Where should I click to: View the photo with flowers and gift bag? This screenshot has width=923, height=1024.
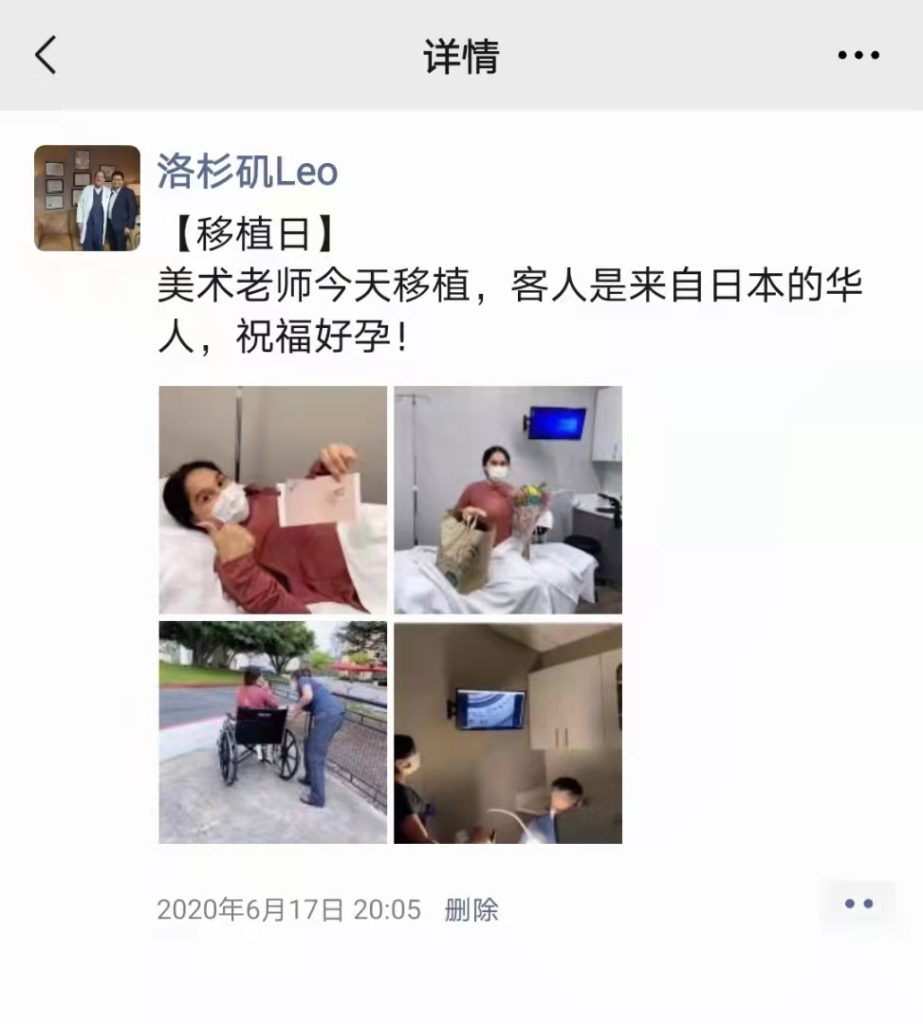click(x=507, y=500)
